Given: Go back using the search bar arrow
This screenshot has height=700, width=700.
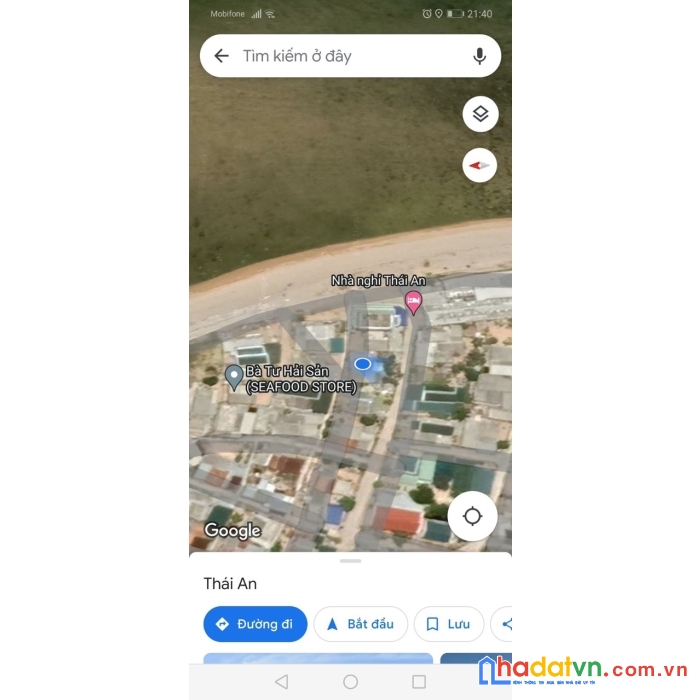Looking at the screenshot, I should (222, 56).
